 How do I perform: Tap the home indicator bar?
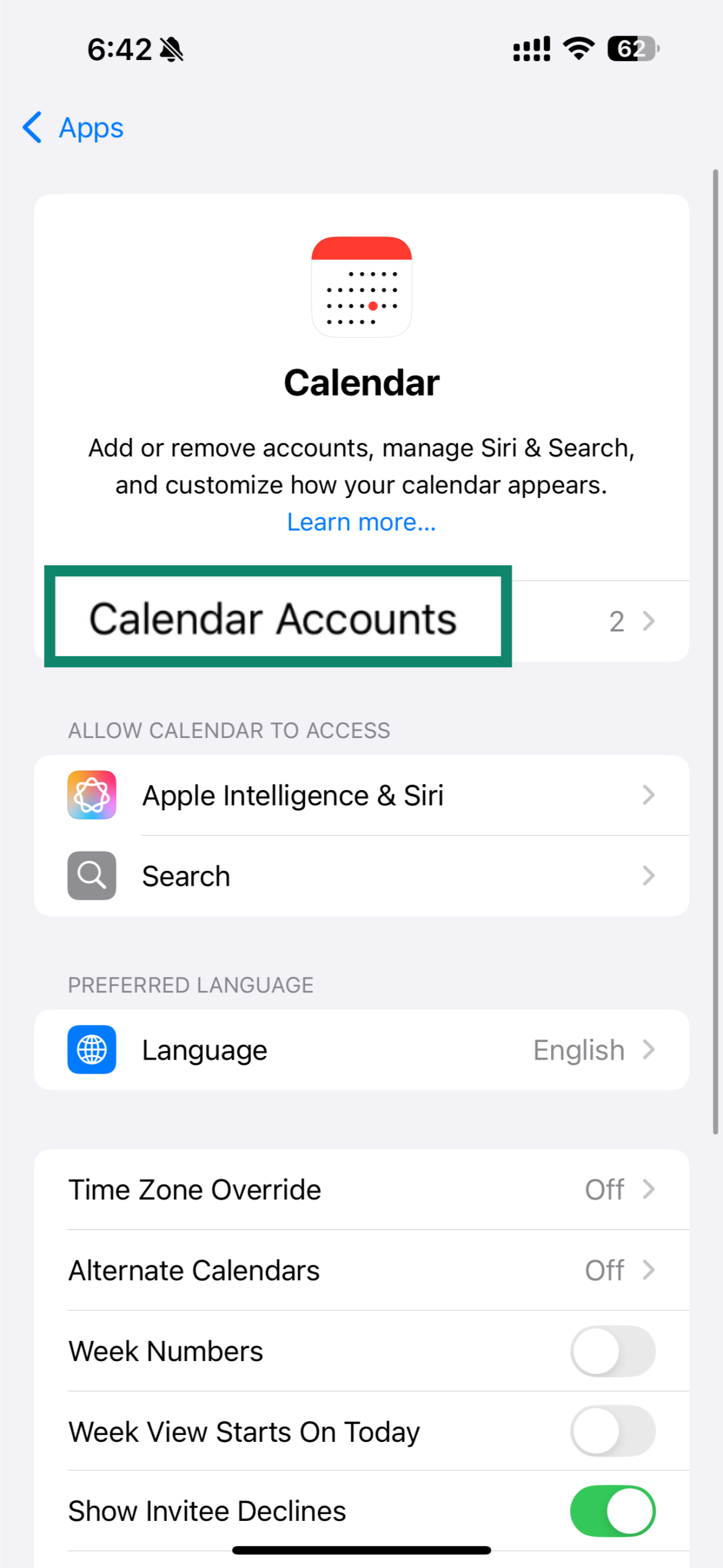361,1550
